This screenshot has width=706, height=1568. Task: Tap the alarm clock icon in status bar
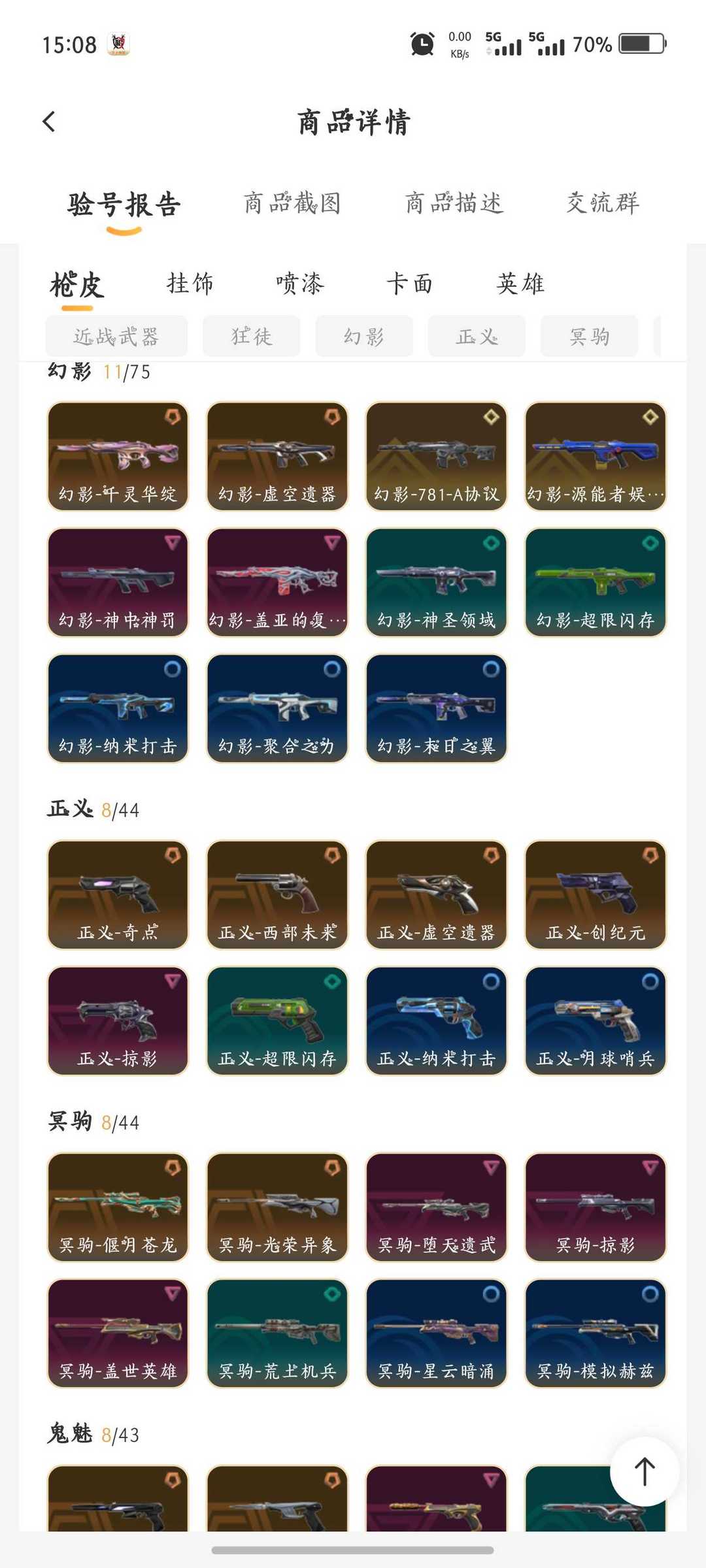422,44
